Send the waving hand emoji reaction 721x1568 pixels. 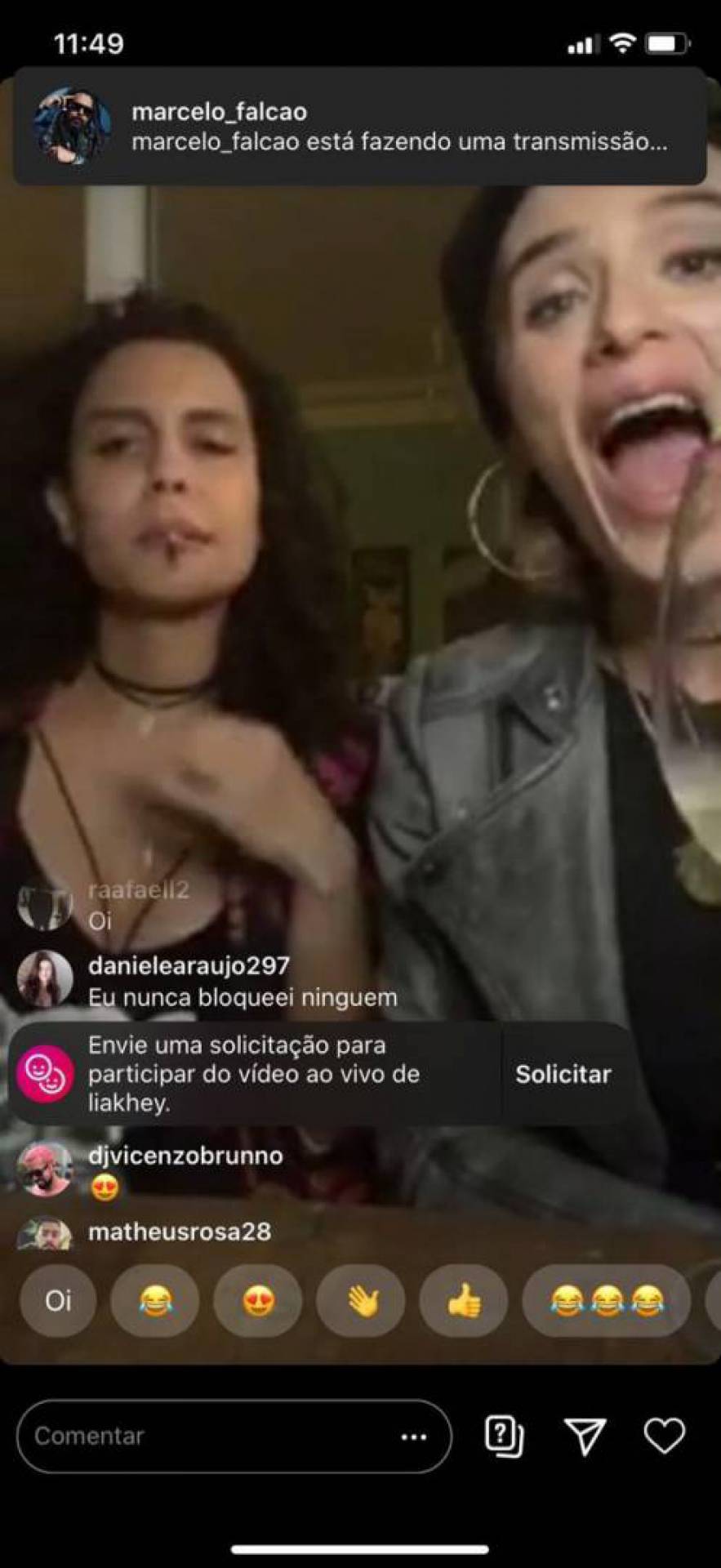coord(361,1300)
